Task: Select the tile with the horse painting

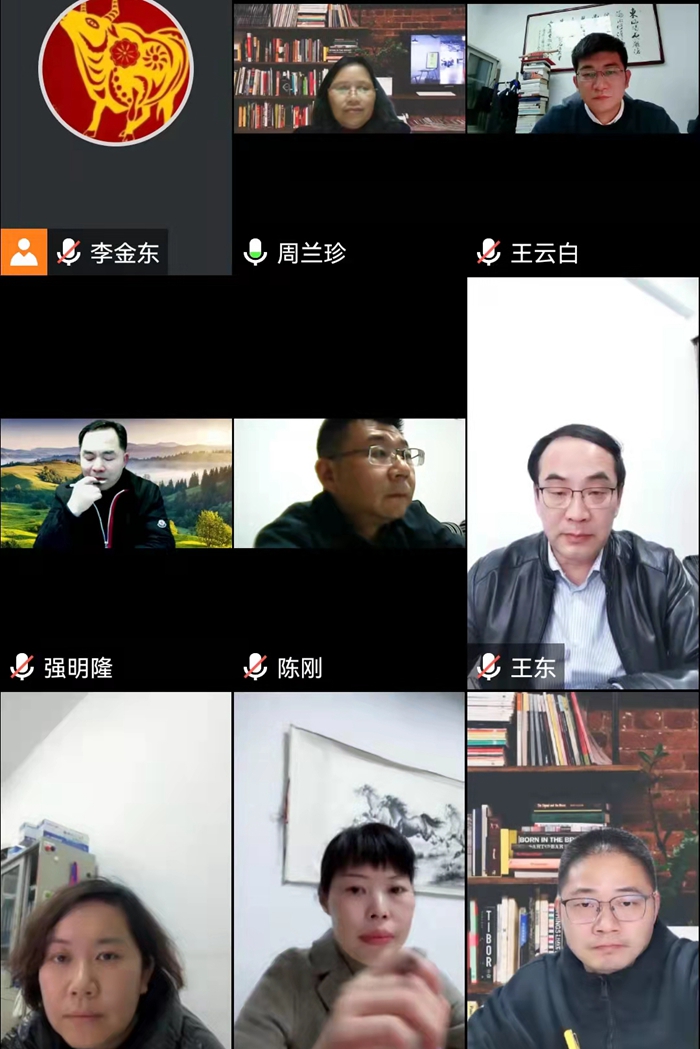Action: [349, 870]
